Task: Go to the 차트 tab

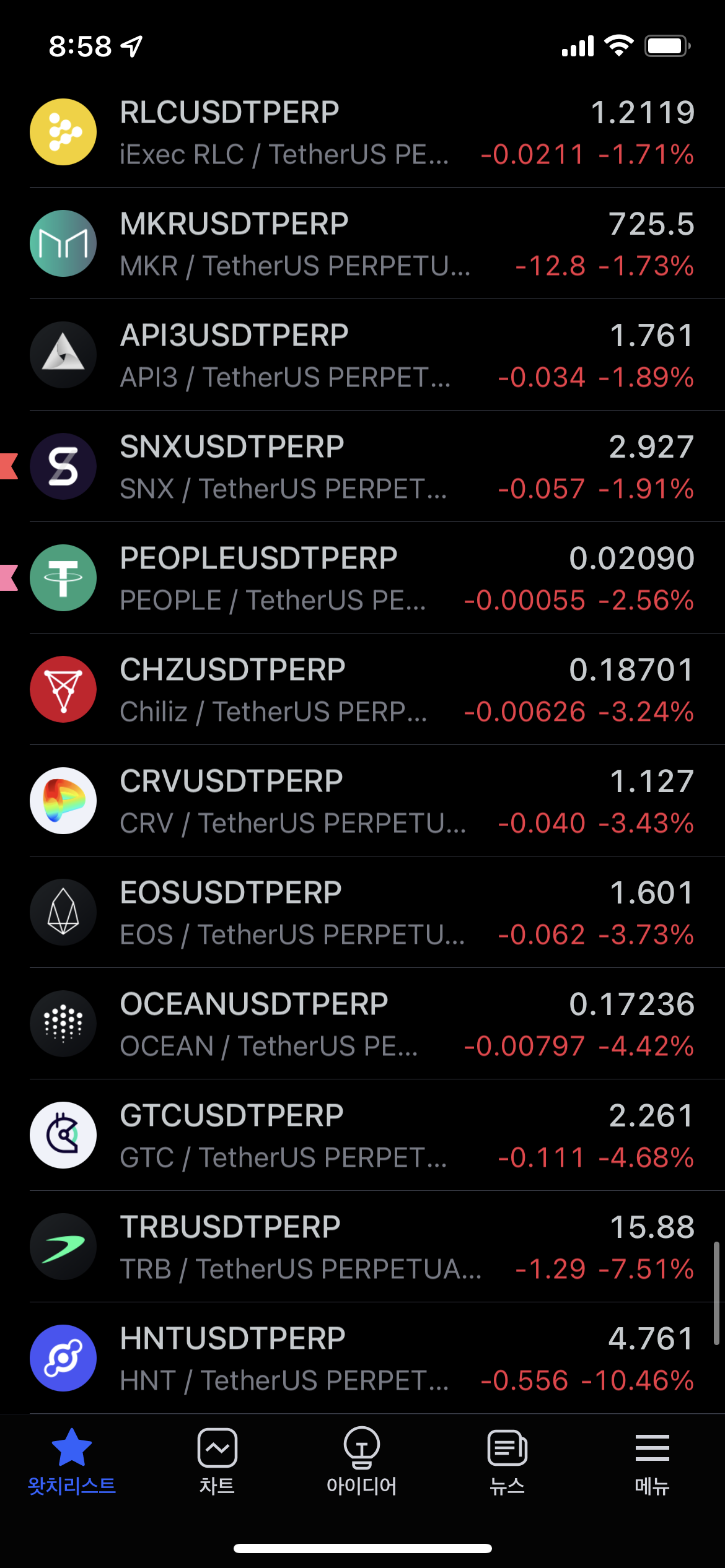Action: [x=217, y=1461]
